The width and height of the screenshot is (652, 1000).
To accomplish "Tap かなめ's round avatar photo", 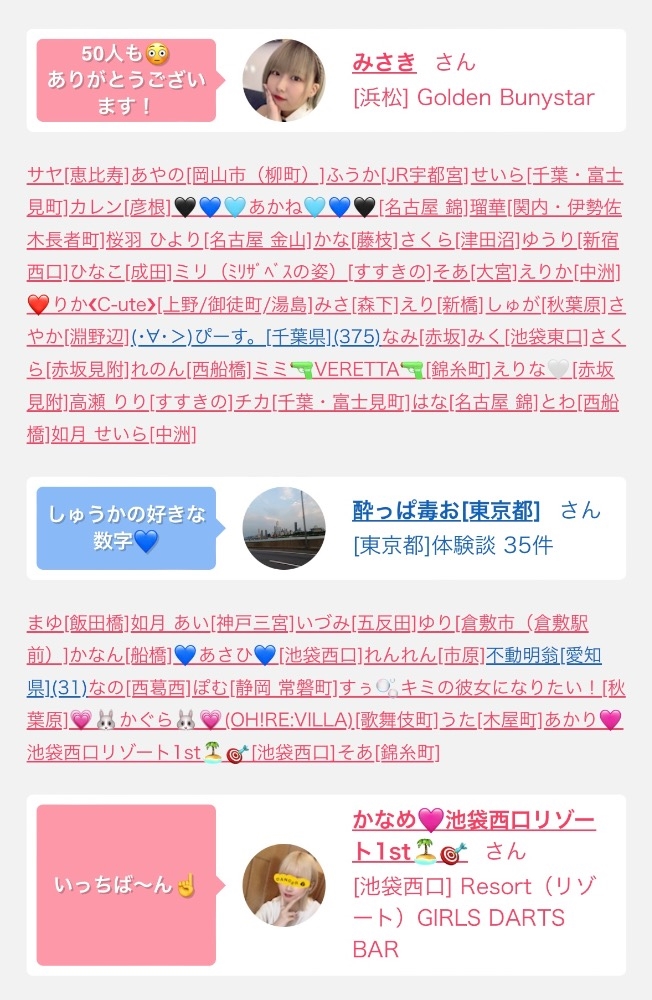I will 284,885.
